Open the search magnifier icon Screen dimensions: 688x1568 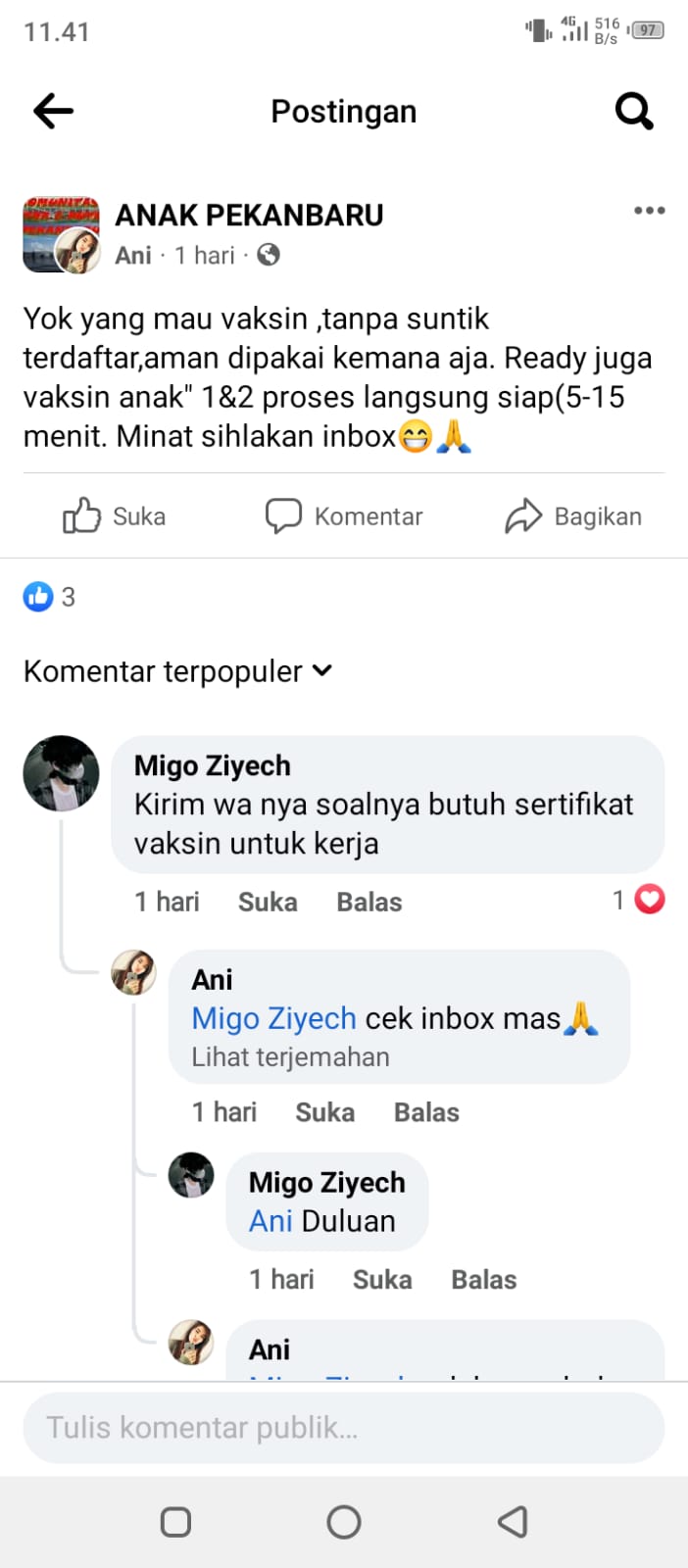click(x=633, y=111)
